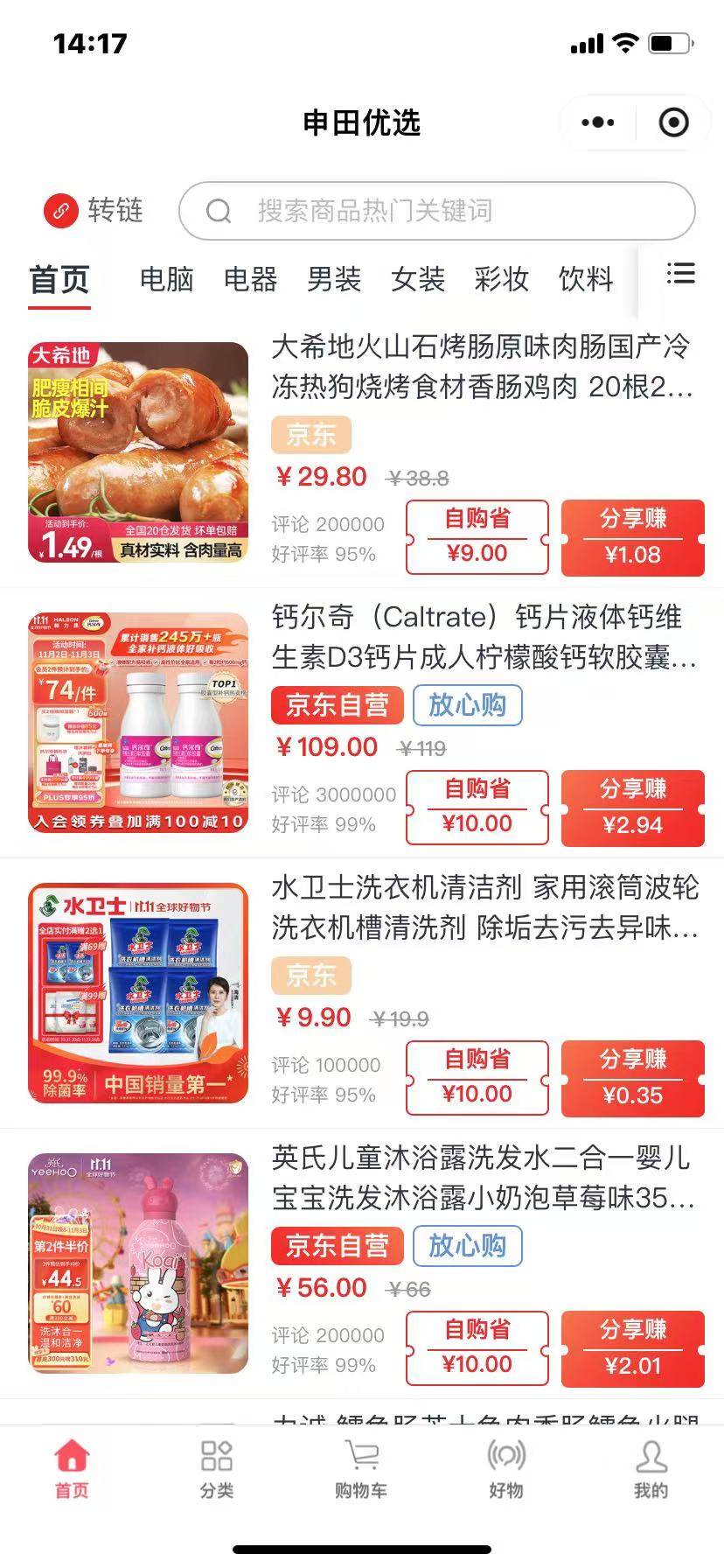The height and width of the screenshot is (1568, 724).
Task: Select the 男装 category tab
Action: pyautogui.click(x=334, y=279)
